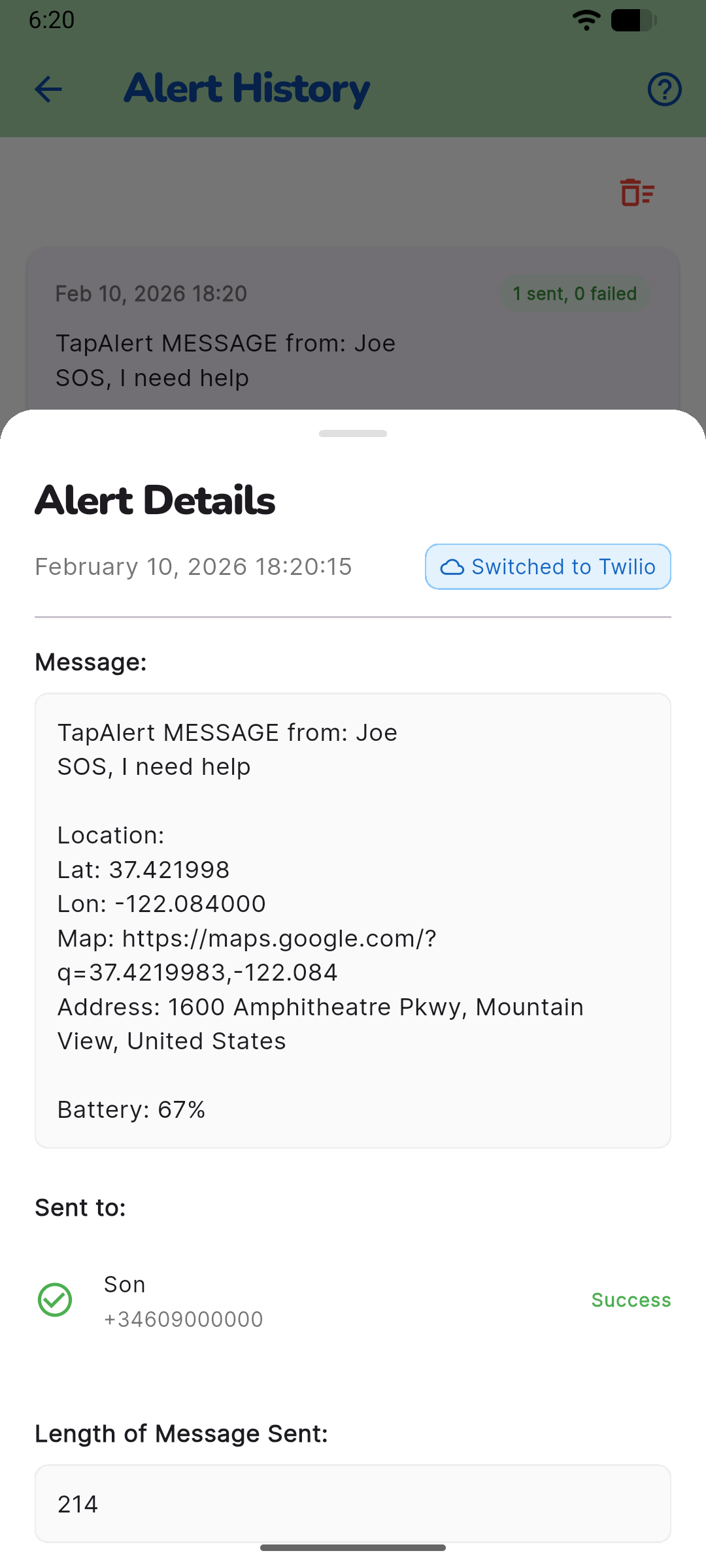
Task: Tap the 'Alert Details' heading
Action: (x=155, y=500)
